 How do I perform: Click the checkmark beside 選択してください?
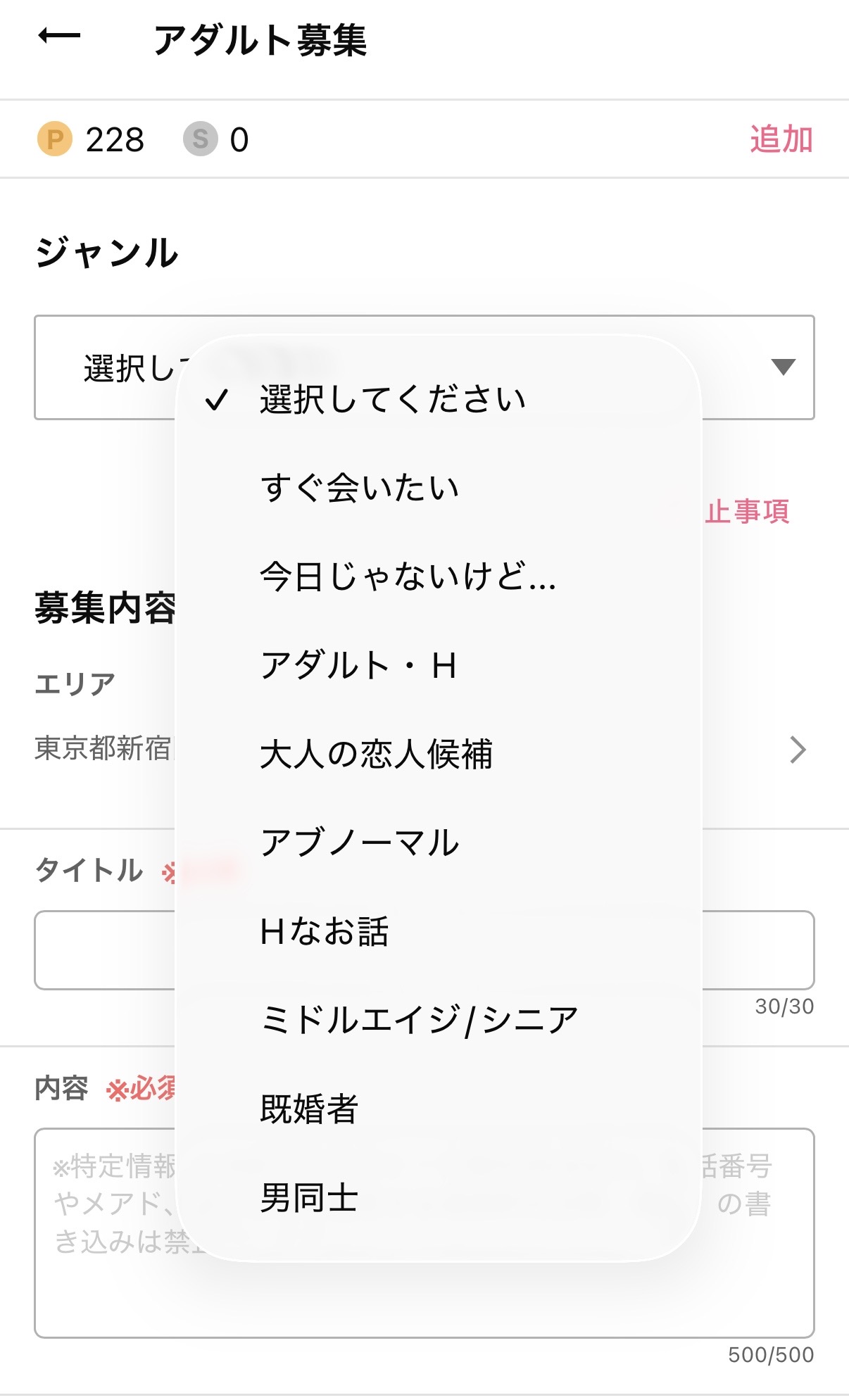point(217,398)
